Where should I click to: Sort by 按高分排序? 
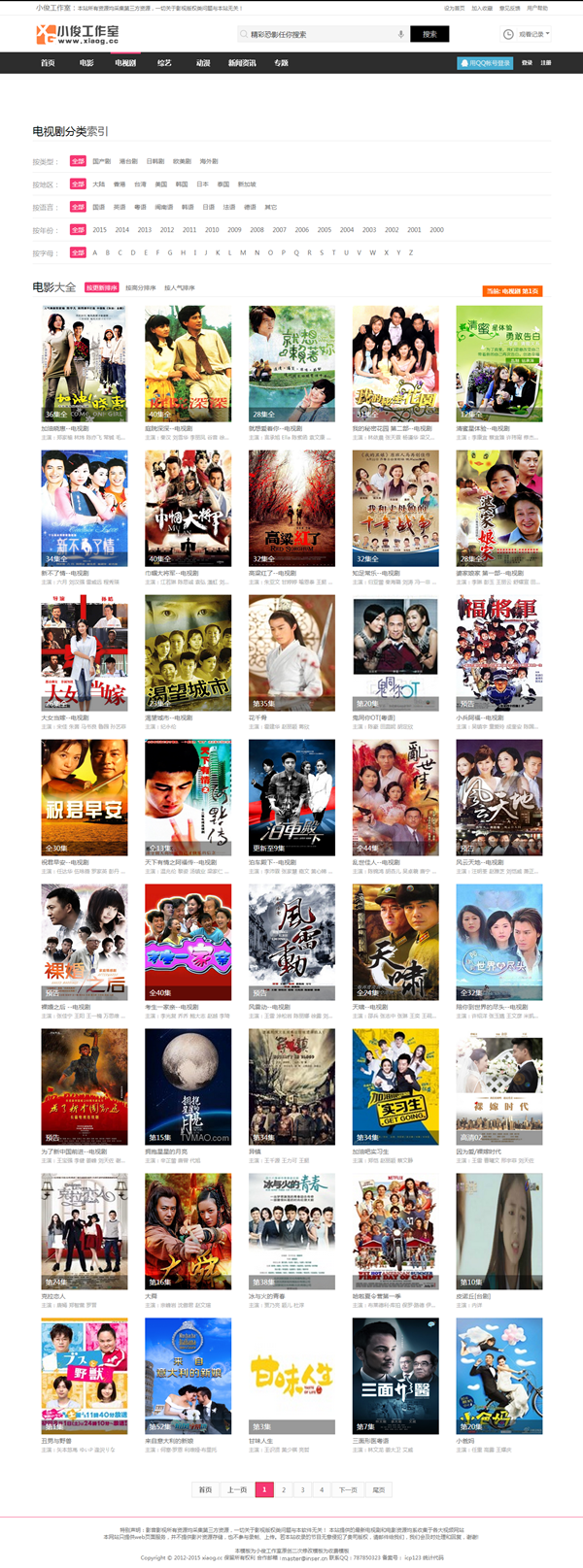point(141,288)
